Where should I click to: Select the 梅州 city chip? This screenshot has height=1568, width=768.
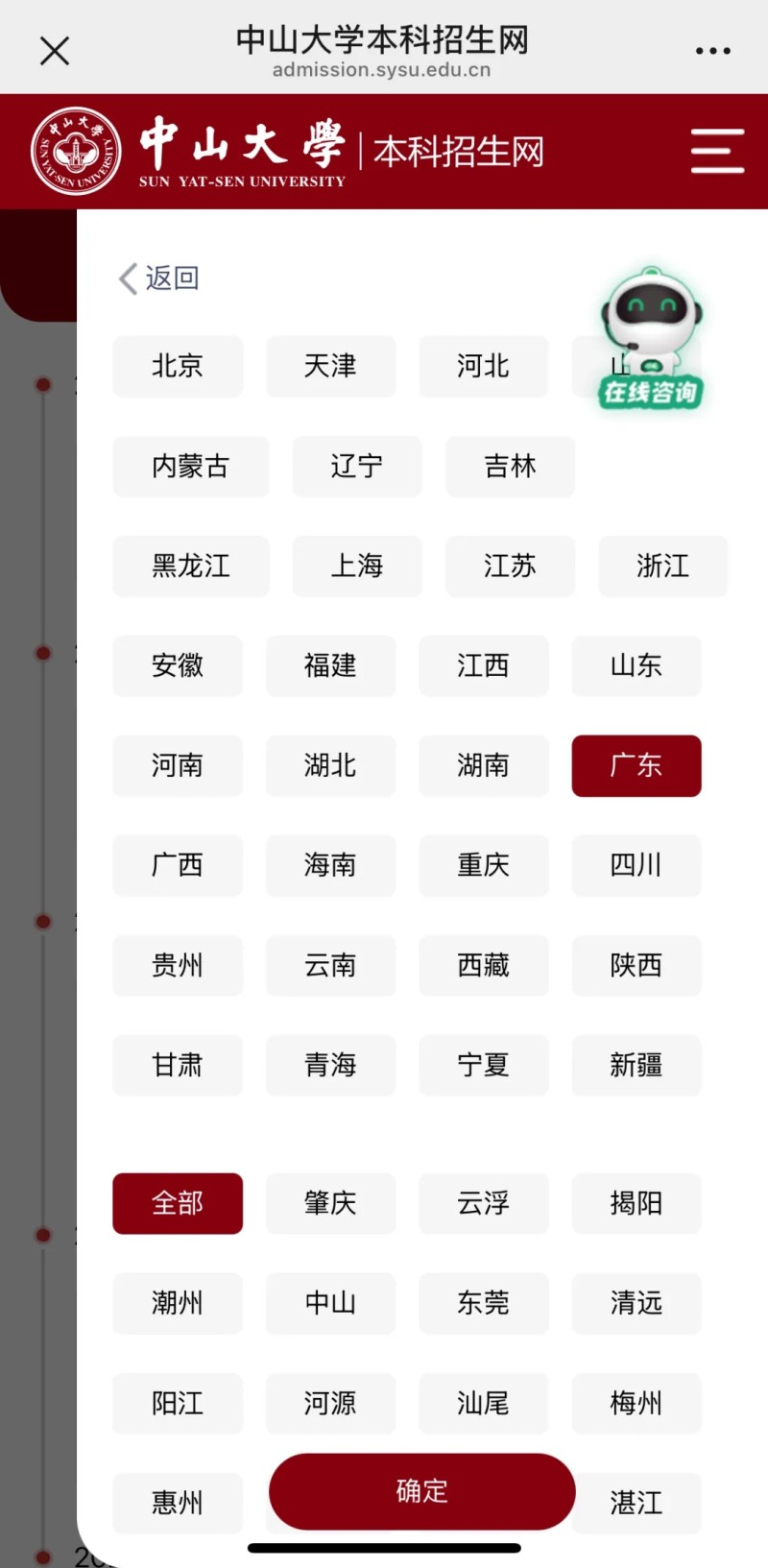(x=636, y=1403)
